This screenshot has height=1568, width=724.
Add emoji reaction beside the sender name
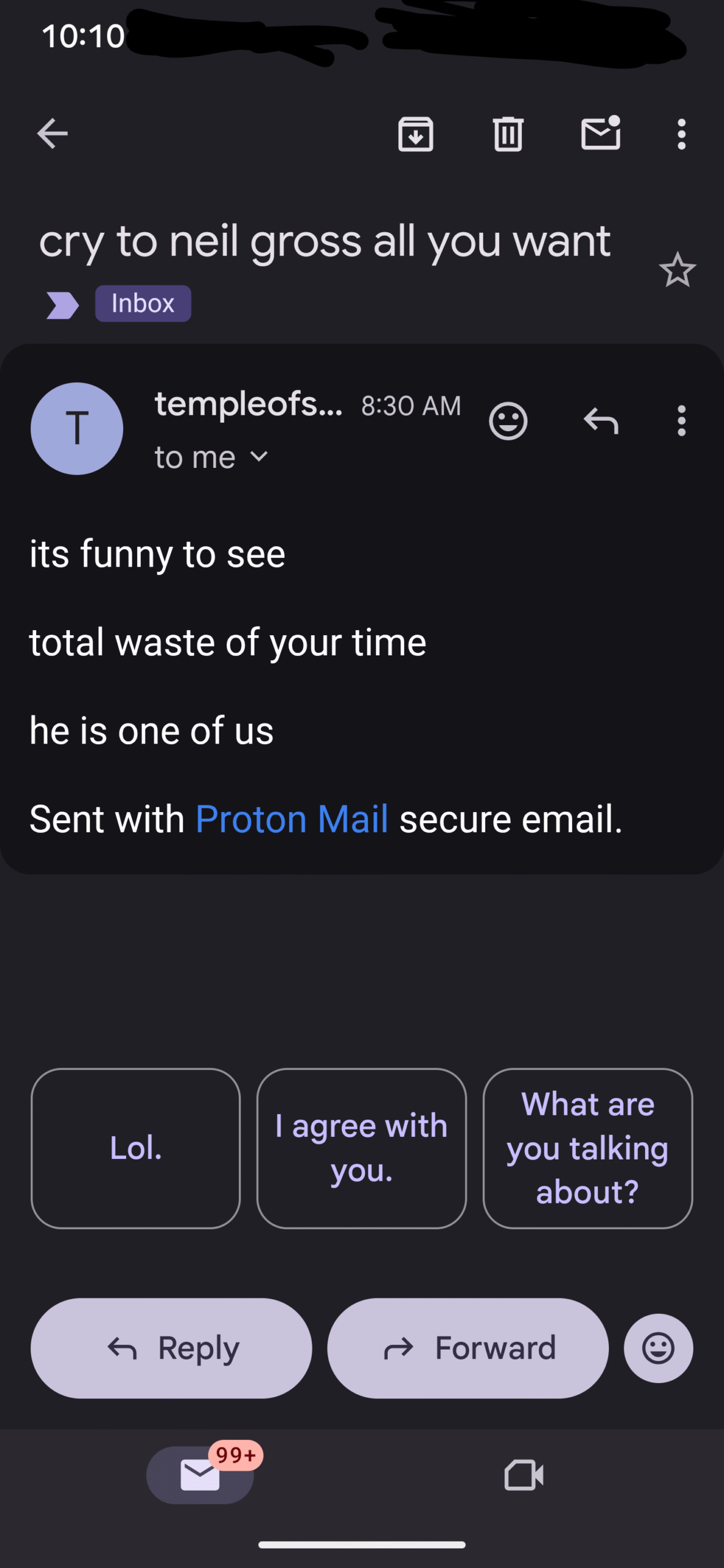[508, 421]
